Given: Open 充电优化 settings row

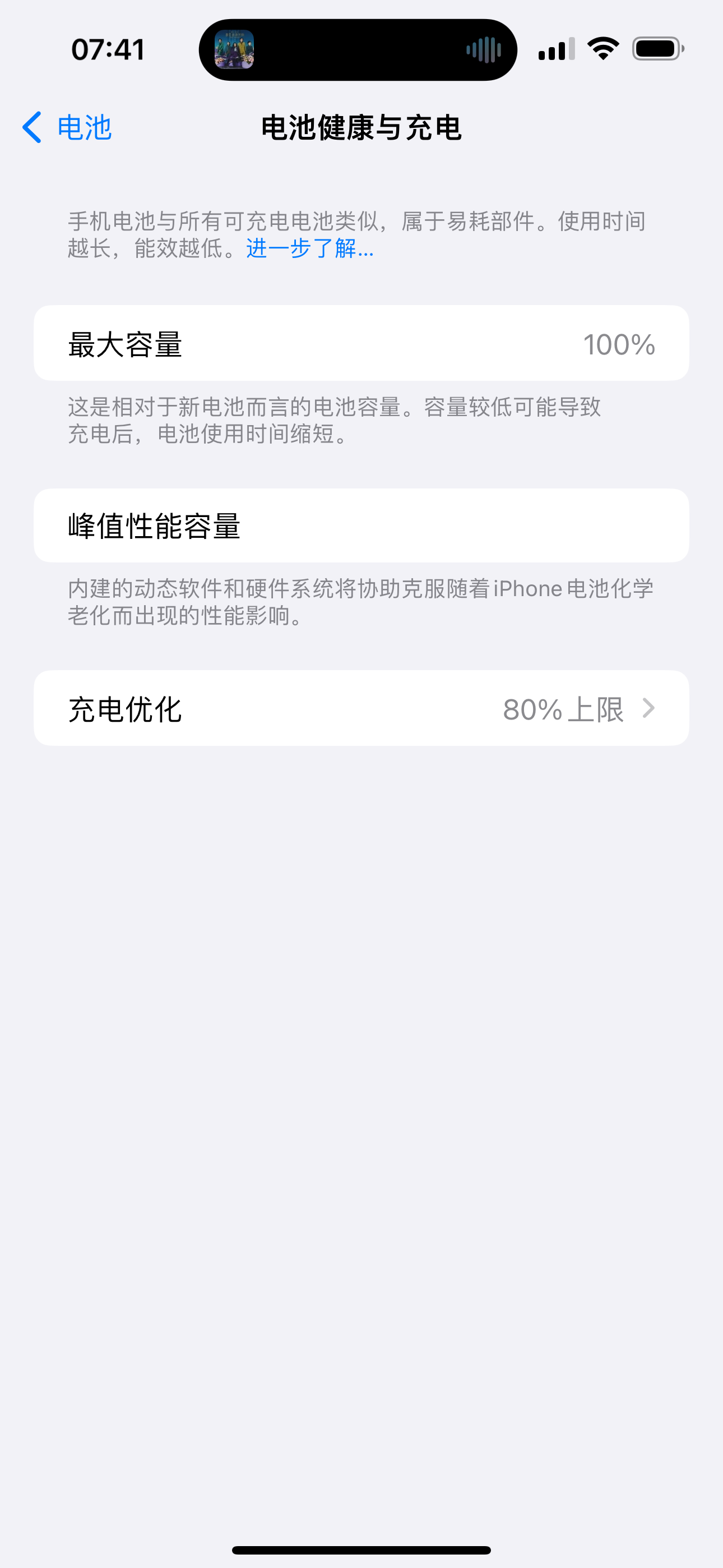Looking at the screenshot, I should pos(361,708).
